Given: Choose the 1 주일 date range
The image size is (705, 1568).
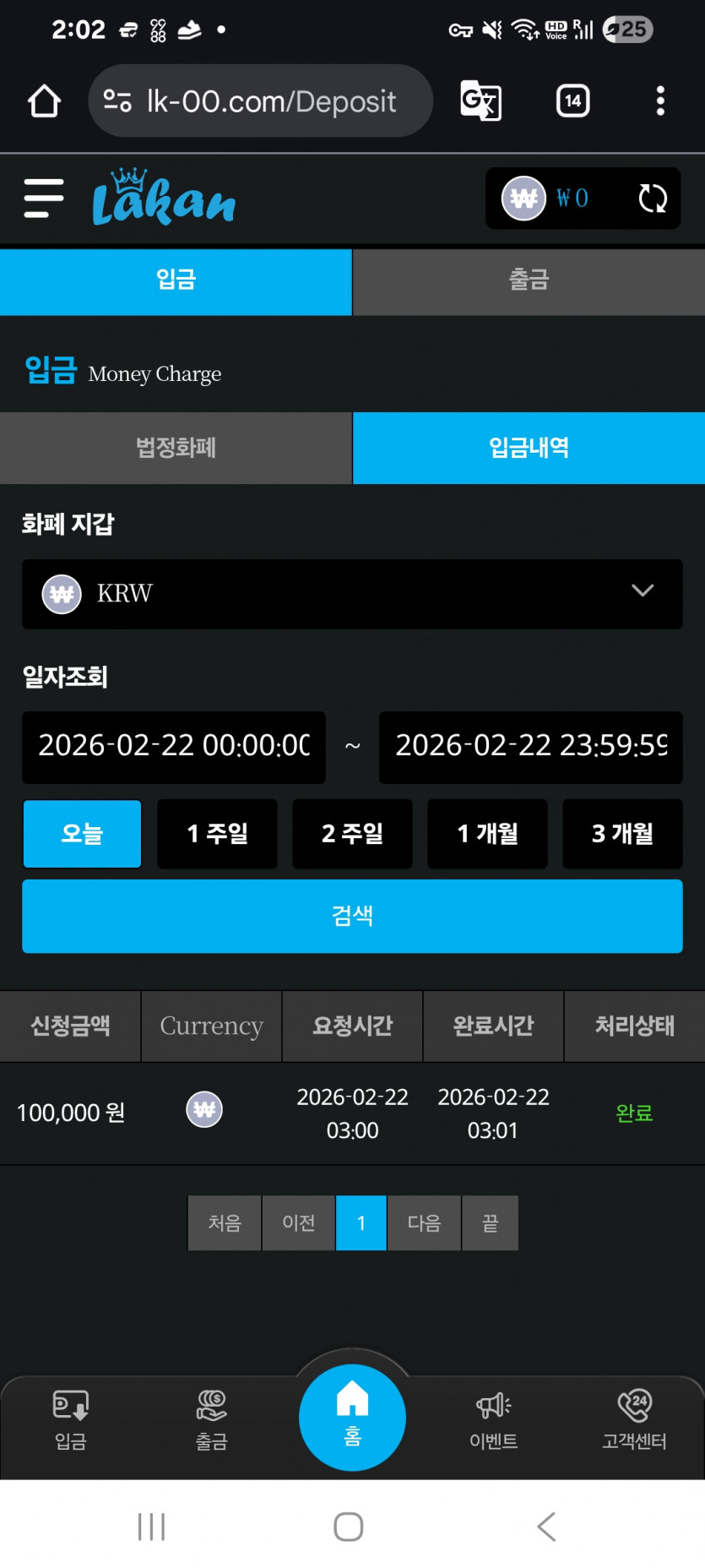Looking at the screenshot, I should (x=217, y=834).
